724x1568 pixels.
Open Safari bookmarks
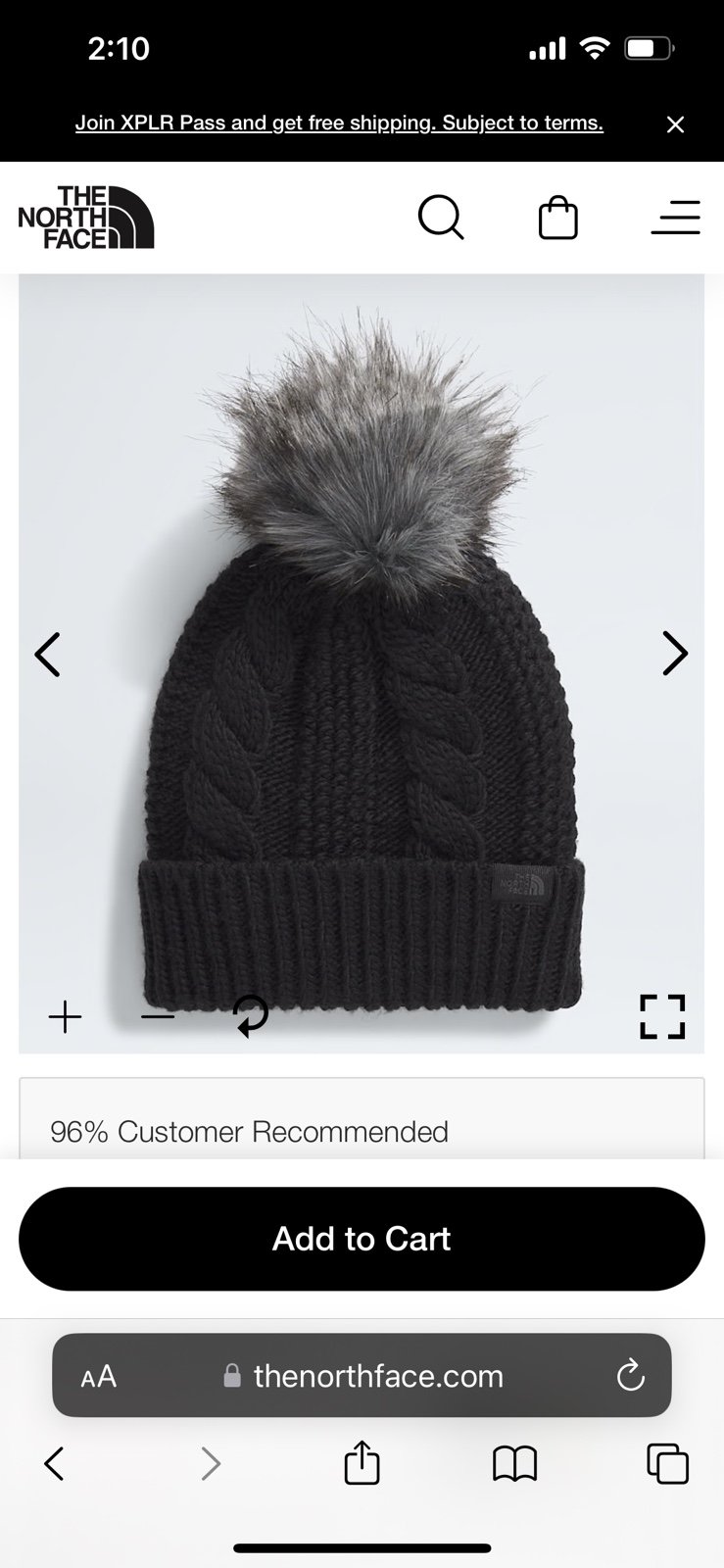point(514,1464)
